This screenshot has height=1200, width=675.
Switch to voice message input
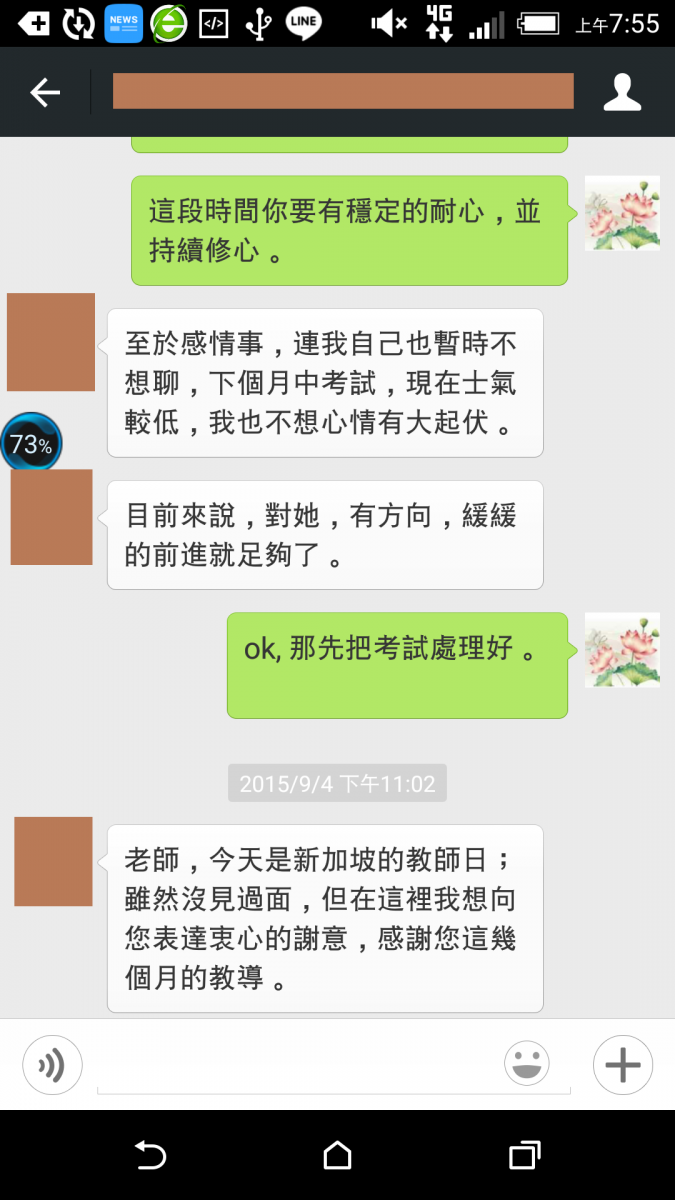[52, 1065]
